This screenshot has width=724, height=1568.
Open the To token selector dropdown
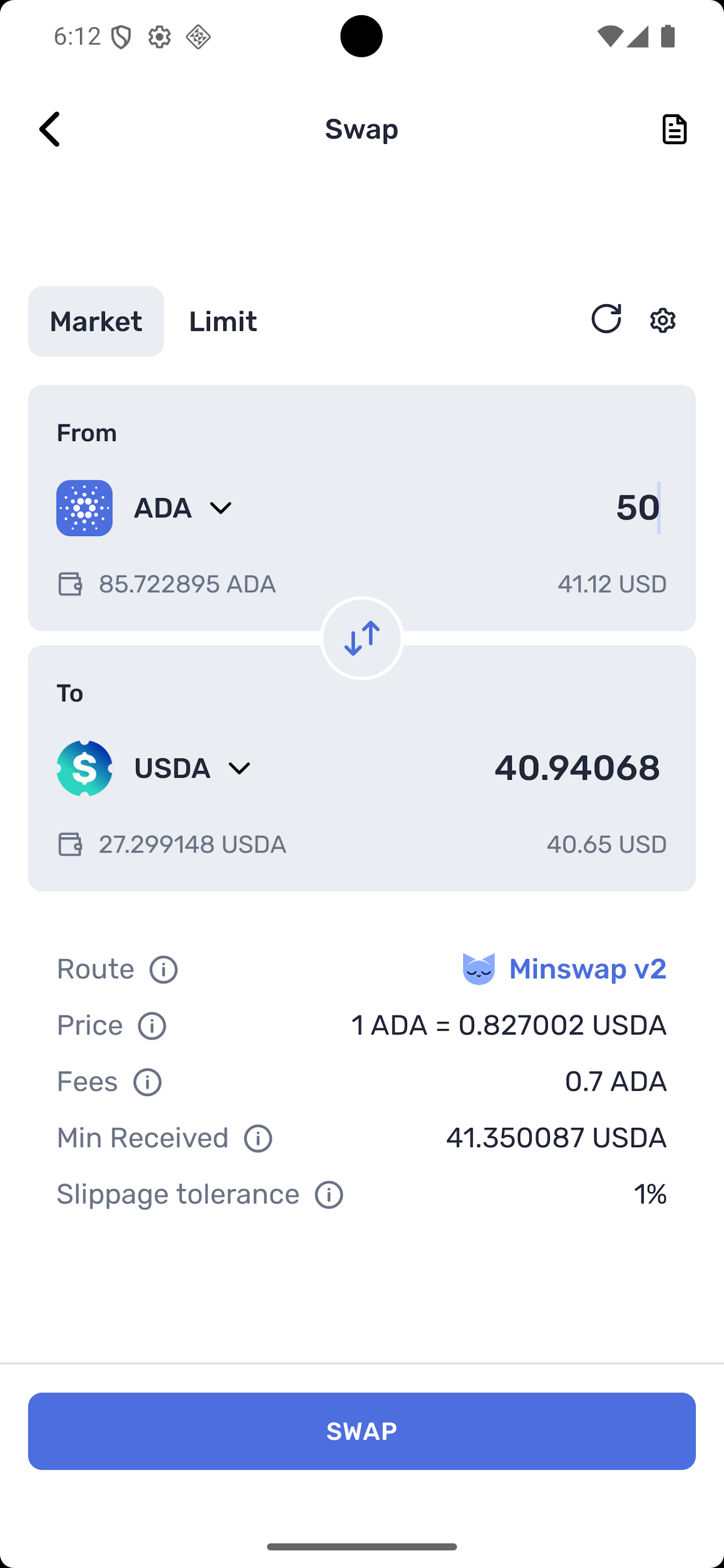pos(239,768)
